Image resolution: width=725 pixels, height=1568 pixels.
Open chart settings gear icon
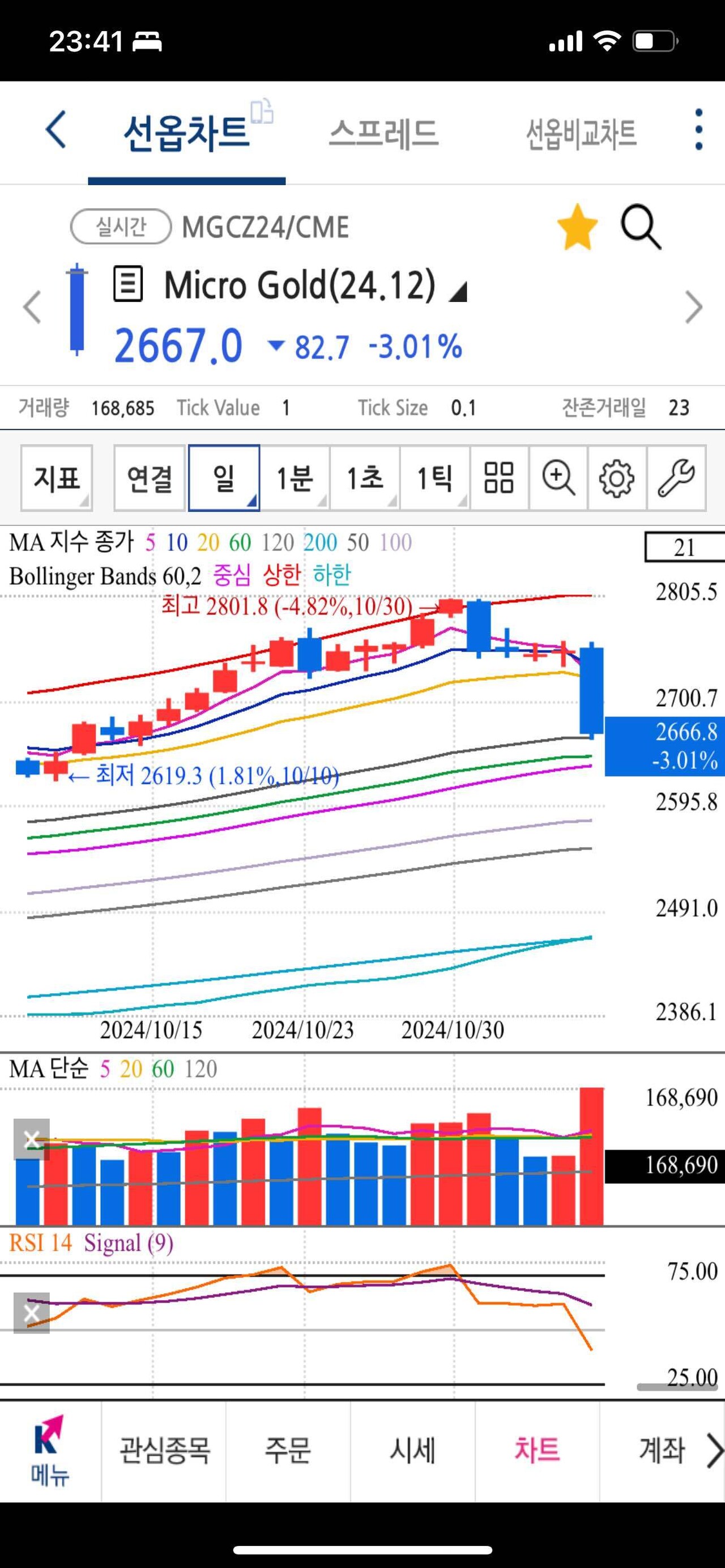coord(617,480)
